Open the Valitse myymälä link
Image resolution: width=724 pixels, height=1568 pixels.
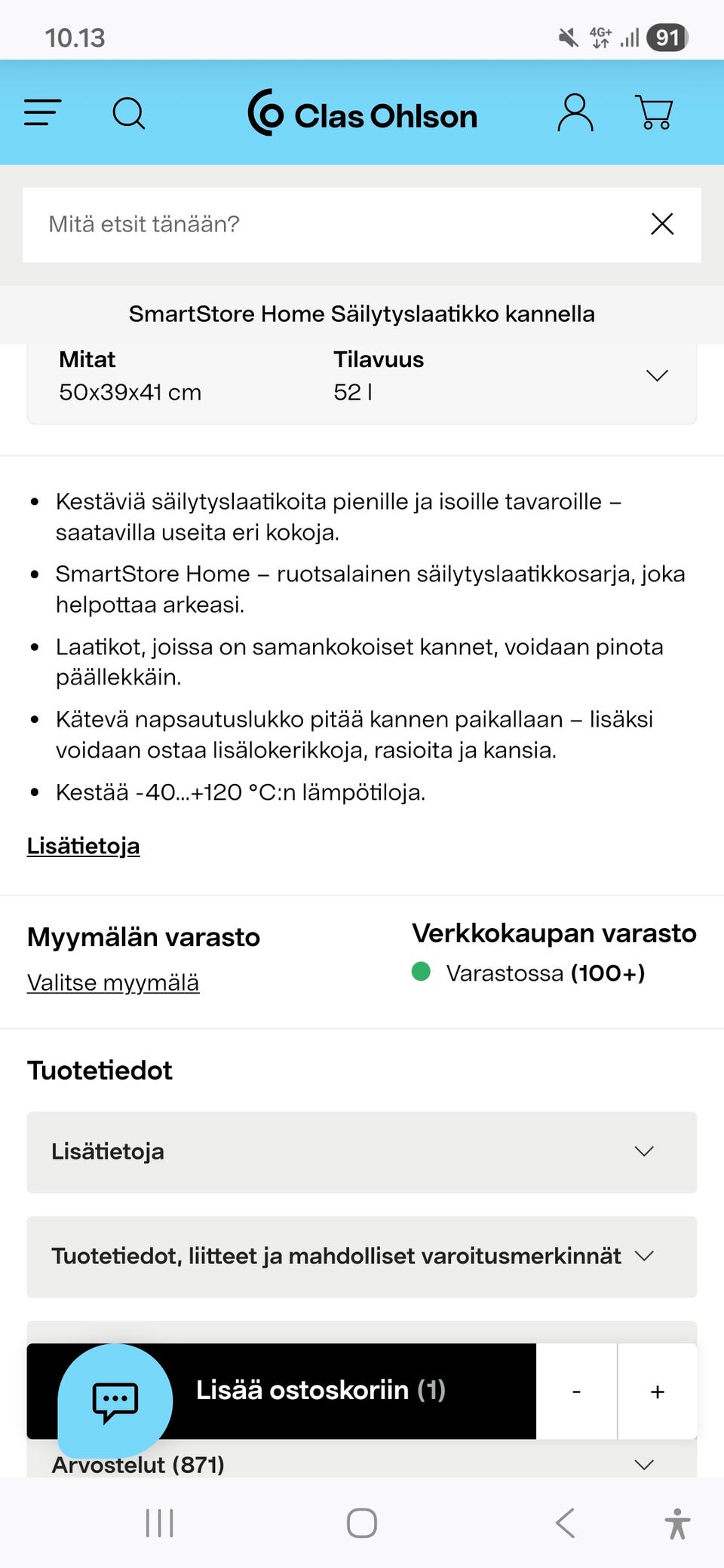112,982
